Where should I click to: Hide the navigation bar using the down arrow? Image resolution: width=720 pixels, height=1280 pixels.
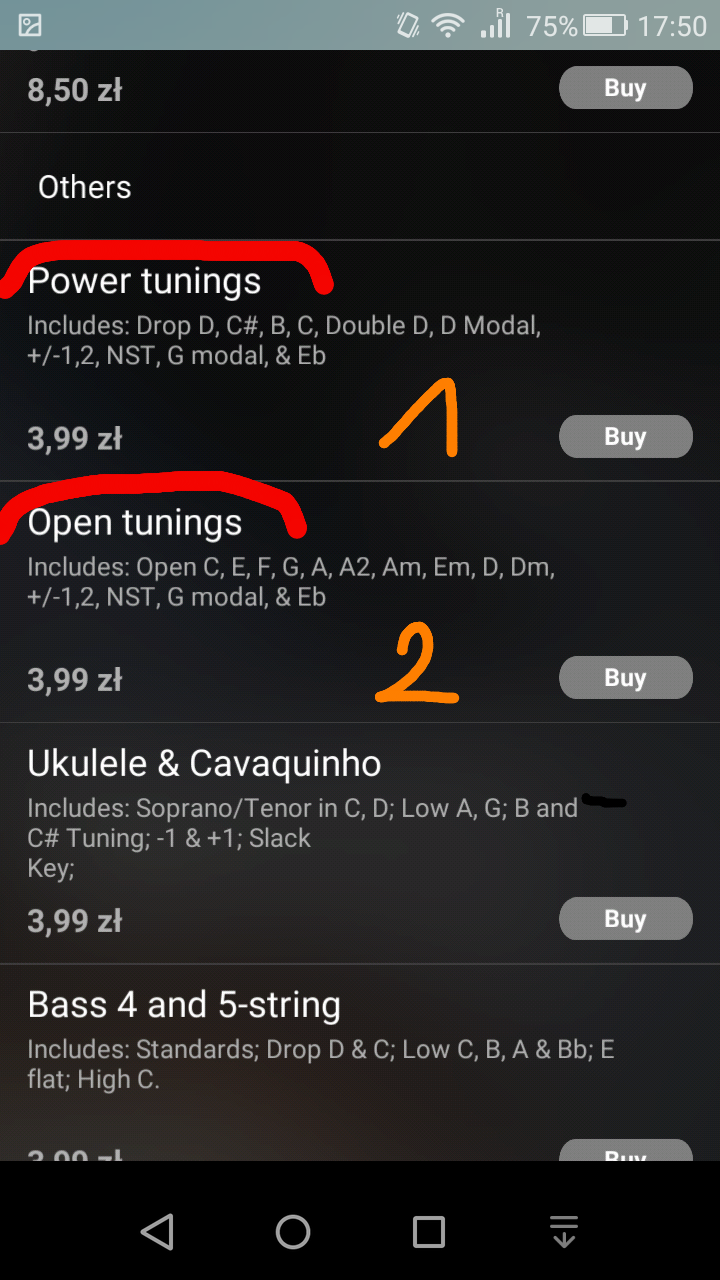click(x=564, y=1231)
